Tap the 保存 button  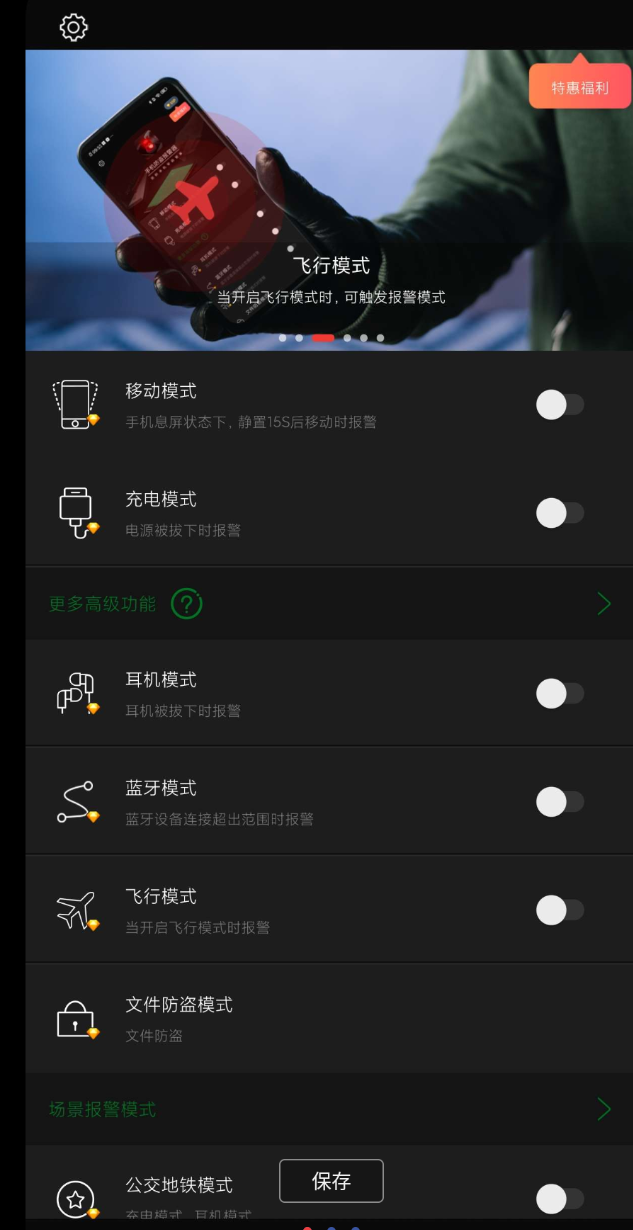pos(331,1181)
